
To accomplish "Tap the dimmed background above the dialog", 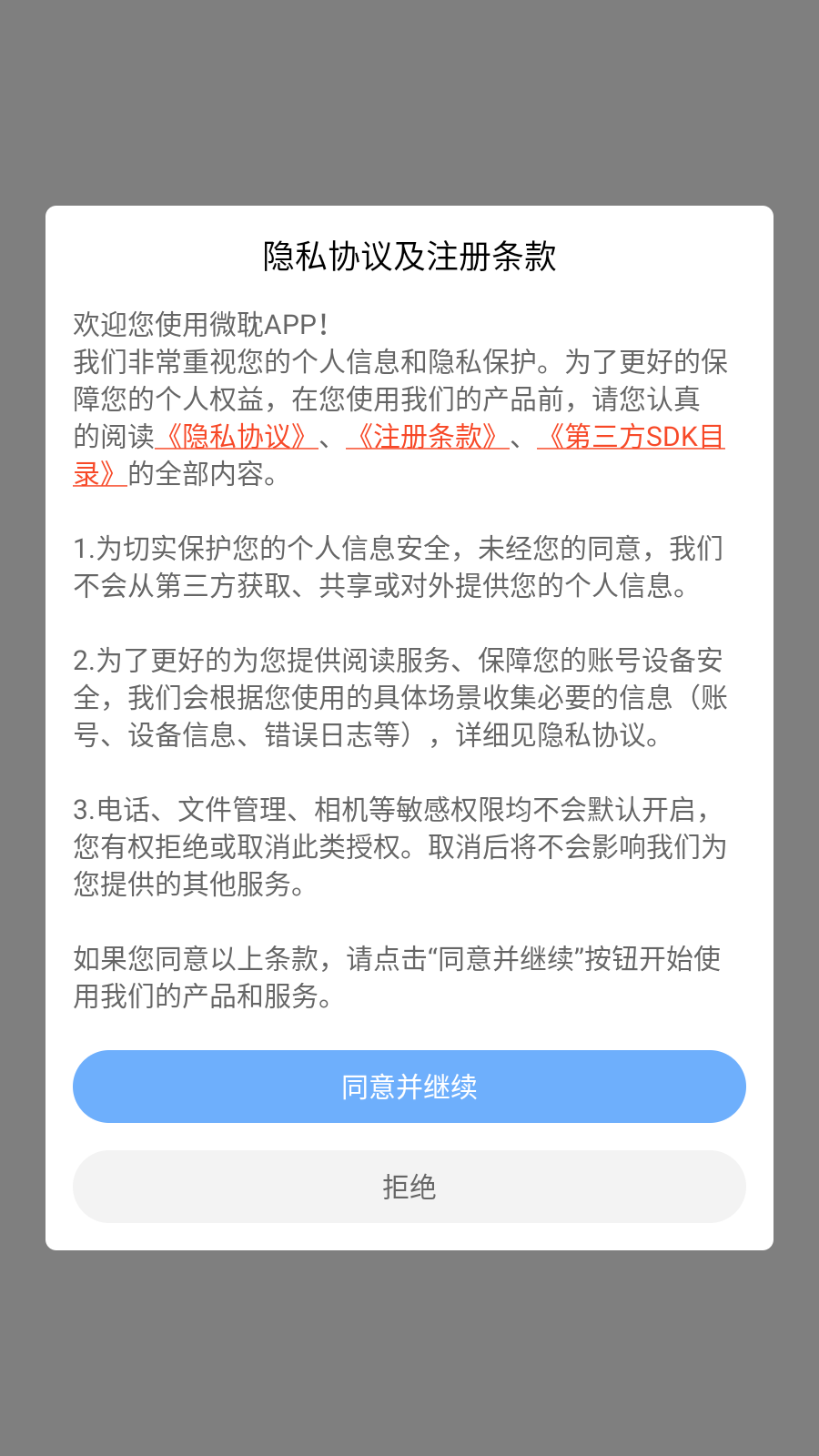I will point(409,100).
